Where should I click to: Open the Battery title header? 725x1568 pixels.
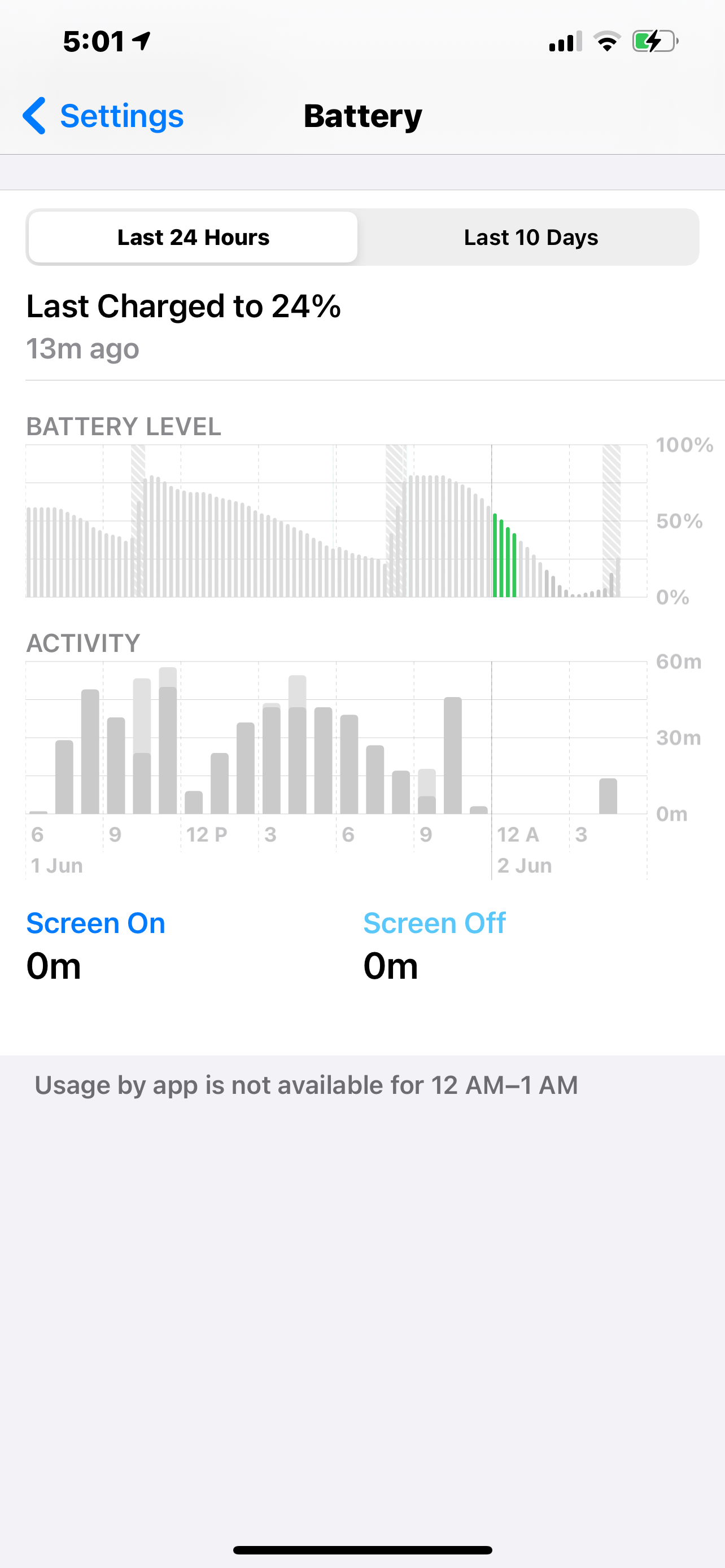point(362,116)
